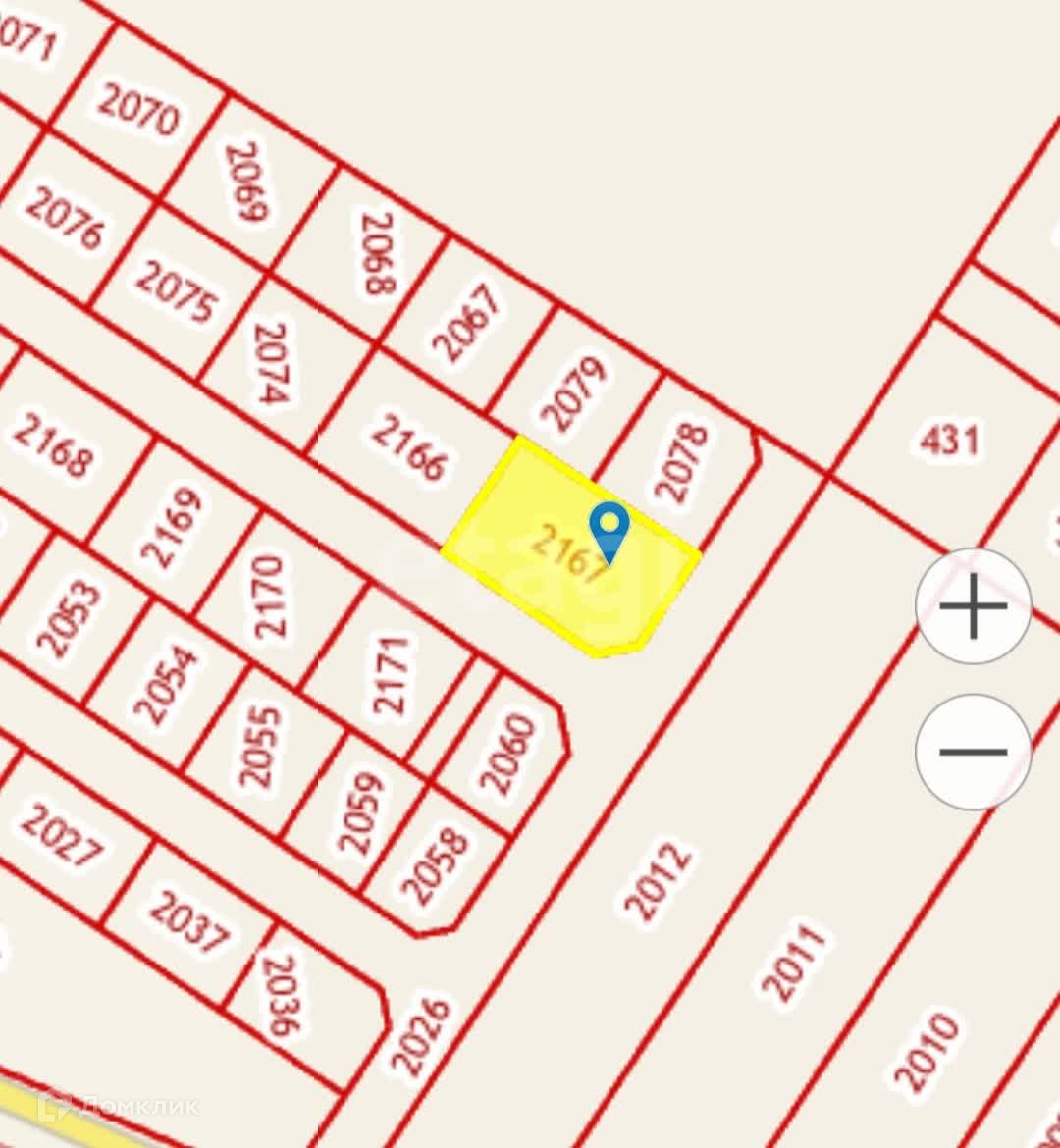The image size is (1060, 1148).
Task: Zoom in on the map
Action: coord(973,606)
